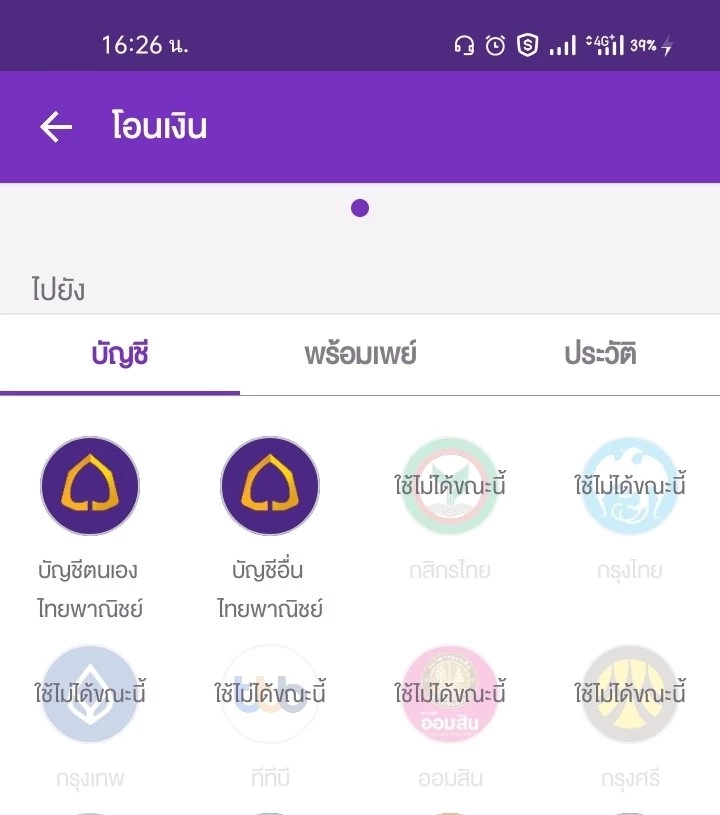
Task: Select บัญชีอื่น ไทยพาณิชย์ account icon
Action: click(x=268, y=484)
